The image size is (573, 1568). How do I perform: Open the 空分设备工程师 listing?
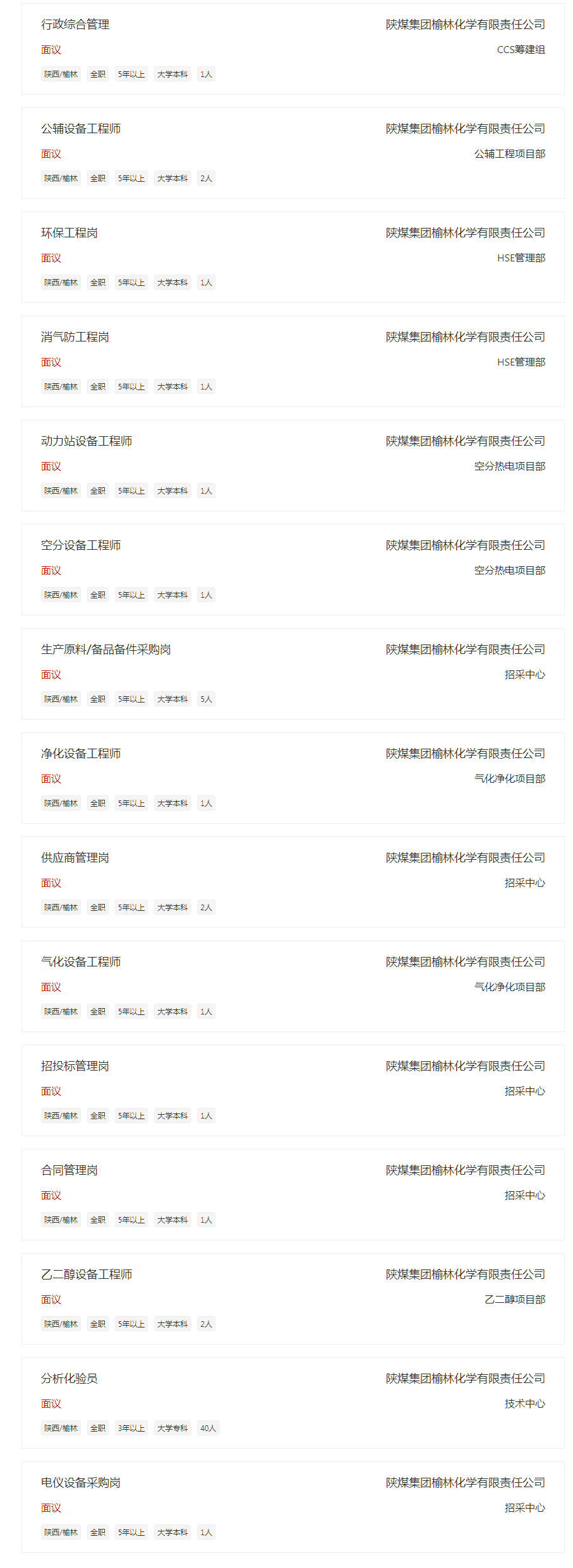click(81, 545)
